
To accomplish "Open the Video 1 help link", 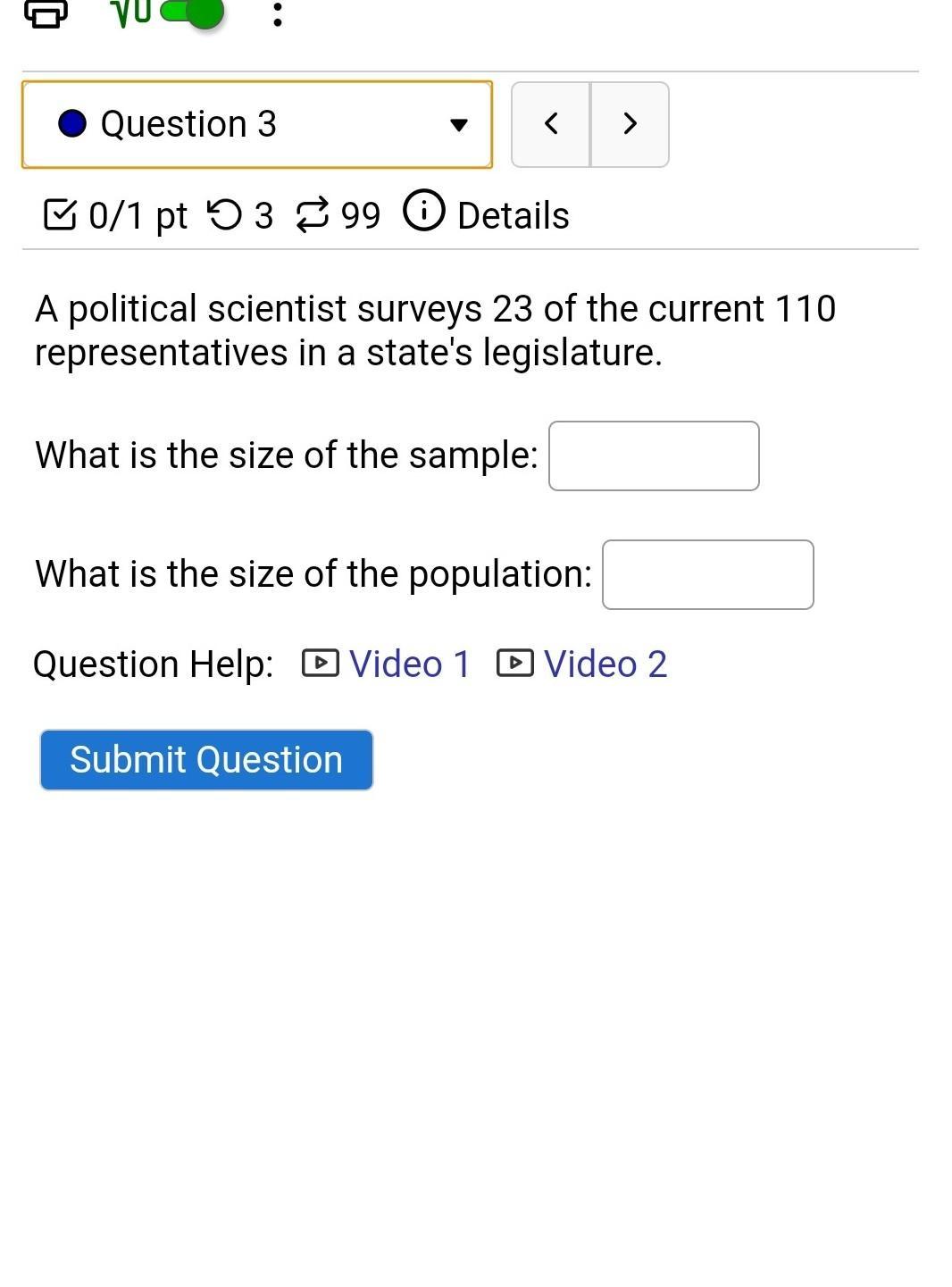I will [x=387, y=664].
